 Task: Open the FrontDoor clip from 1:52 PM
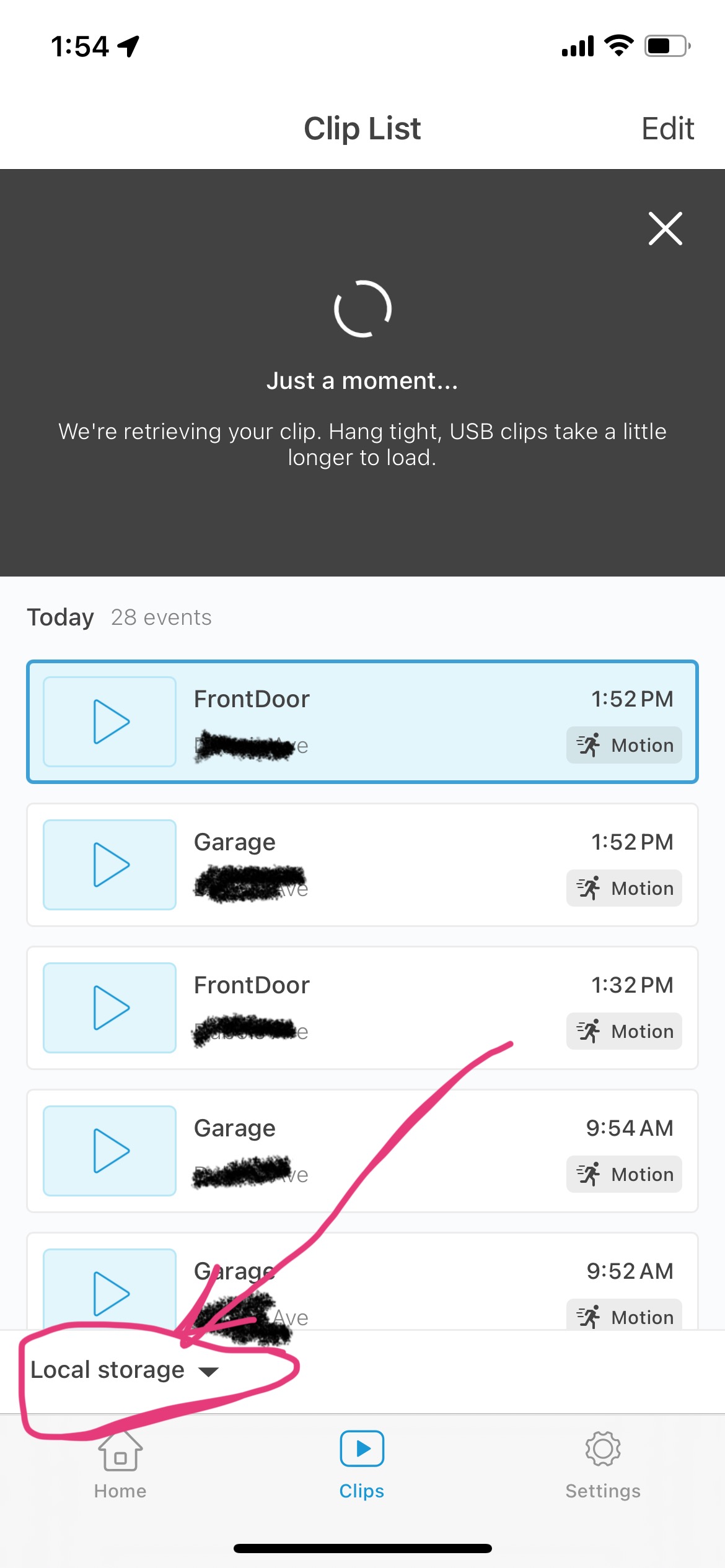point(362,721)
